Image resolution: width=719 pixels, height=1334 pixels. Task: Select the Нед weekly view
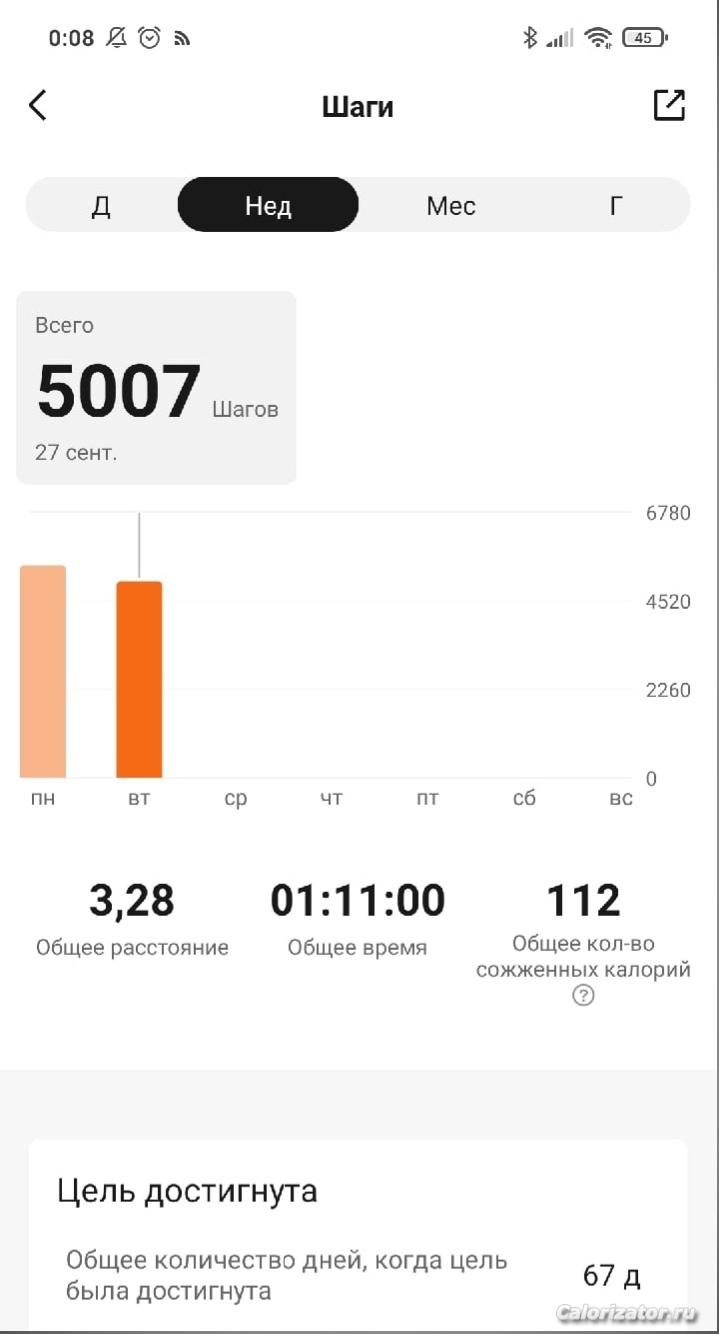268,205
